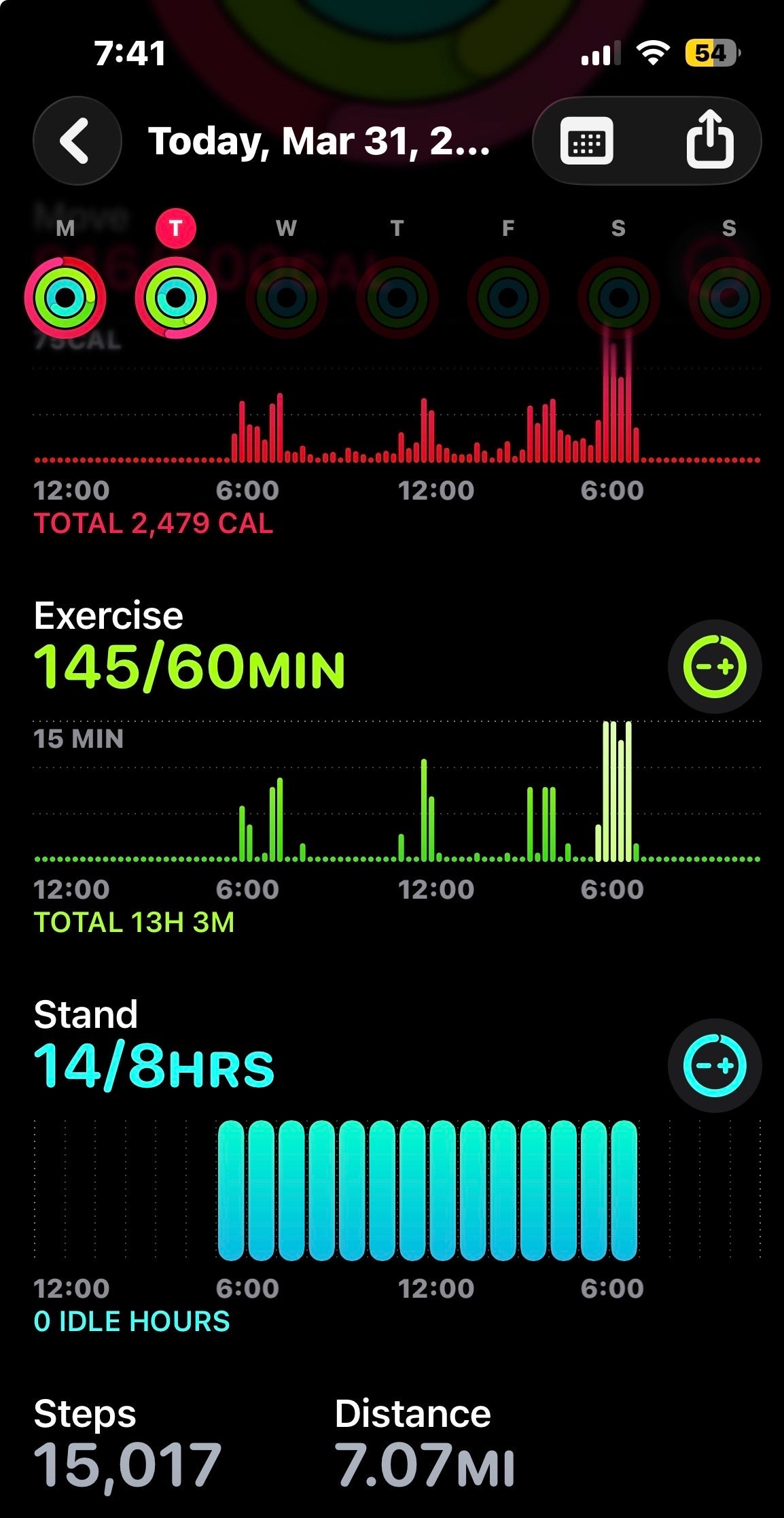Select Saturday's activity rings
Image resolution: width=784 pixels, height=1518 pixels.
pyautogui.click(x=618, y=298)
